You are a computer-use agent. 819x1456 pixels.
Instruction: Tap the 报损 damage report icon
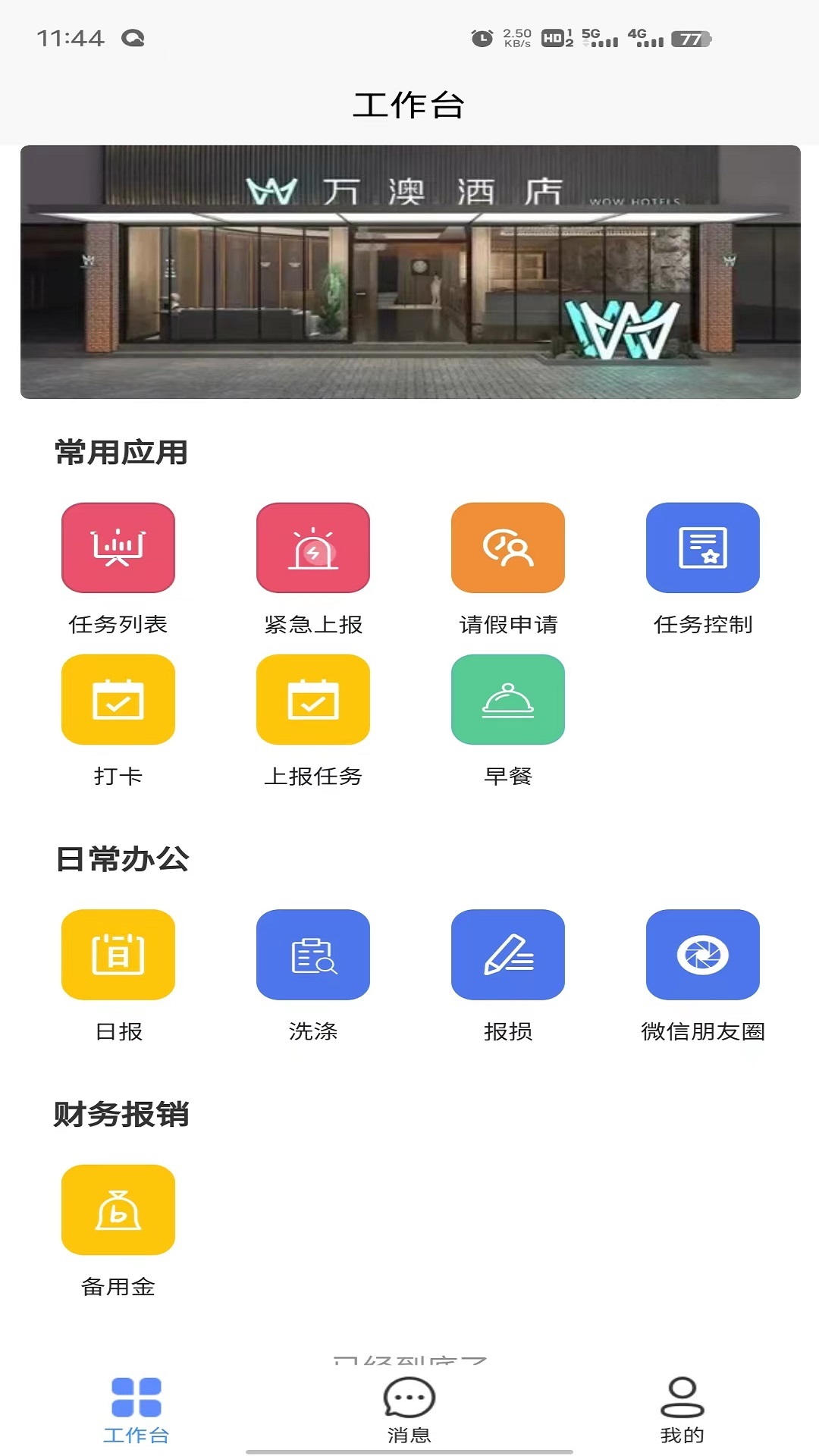(508, 955)
